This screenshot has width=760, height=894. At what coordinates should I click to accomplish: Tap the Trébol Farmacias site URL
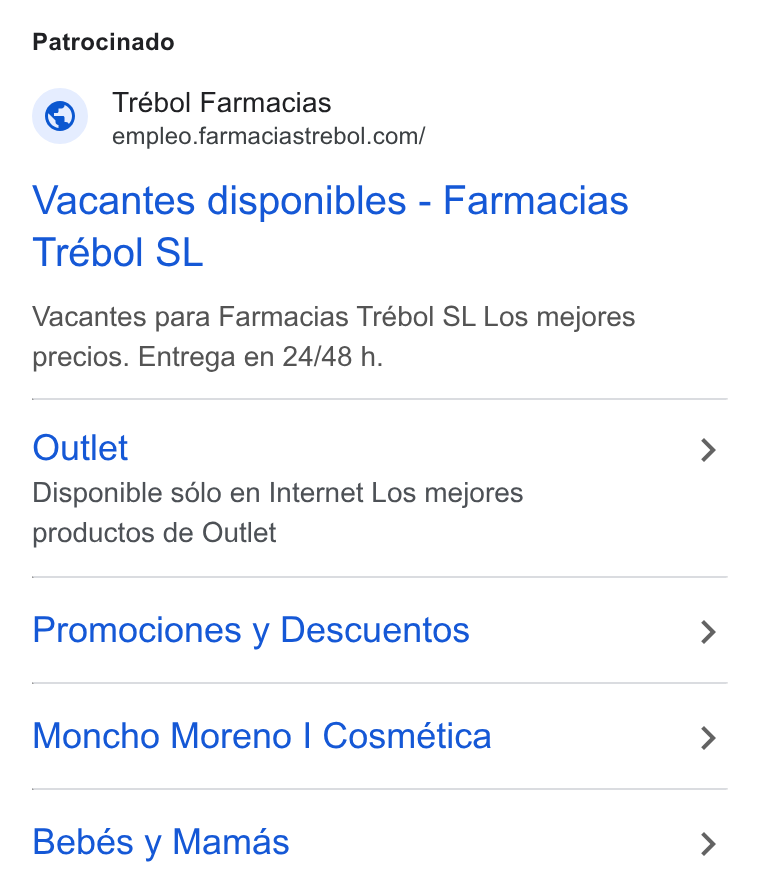pyautogui.click(x=269, y=137)
